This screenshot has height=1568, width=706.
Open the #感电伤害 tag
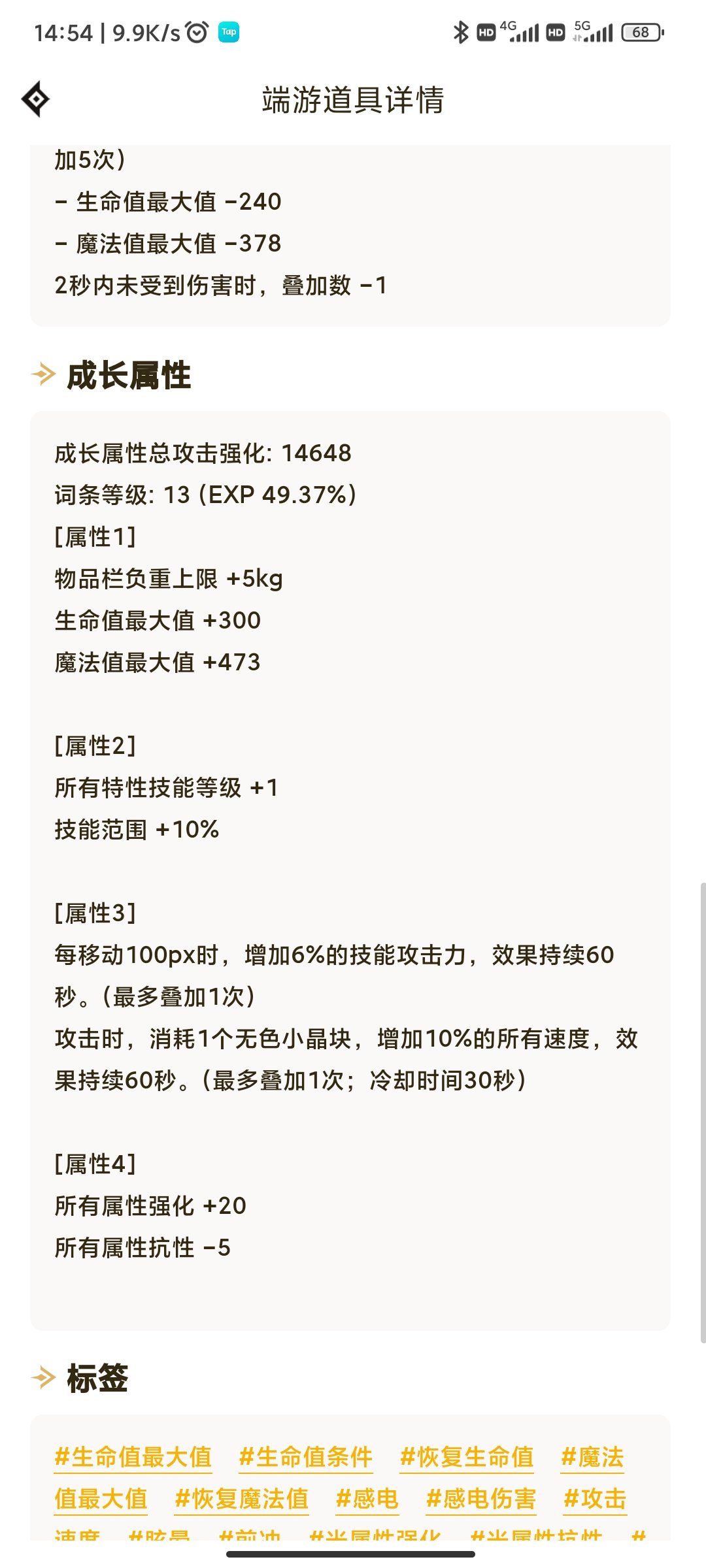pyautogui.click(x=480, y=1498)
